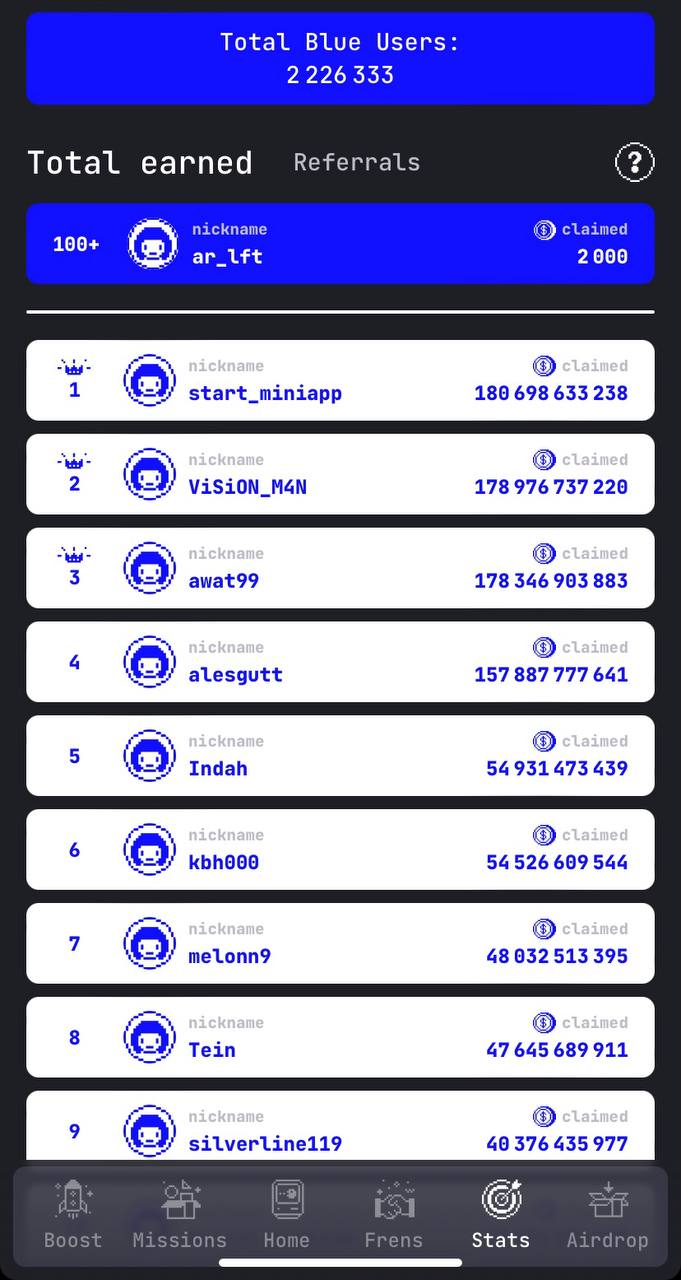681x1280 pixels.
Task: Select the Total earned tab
Action: [x=140, y=162]
